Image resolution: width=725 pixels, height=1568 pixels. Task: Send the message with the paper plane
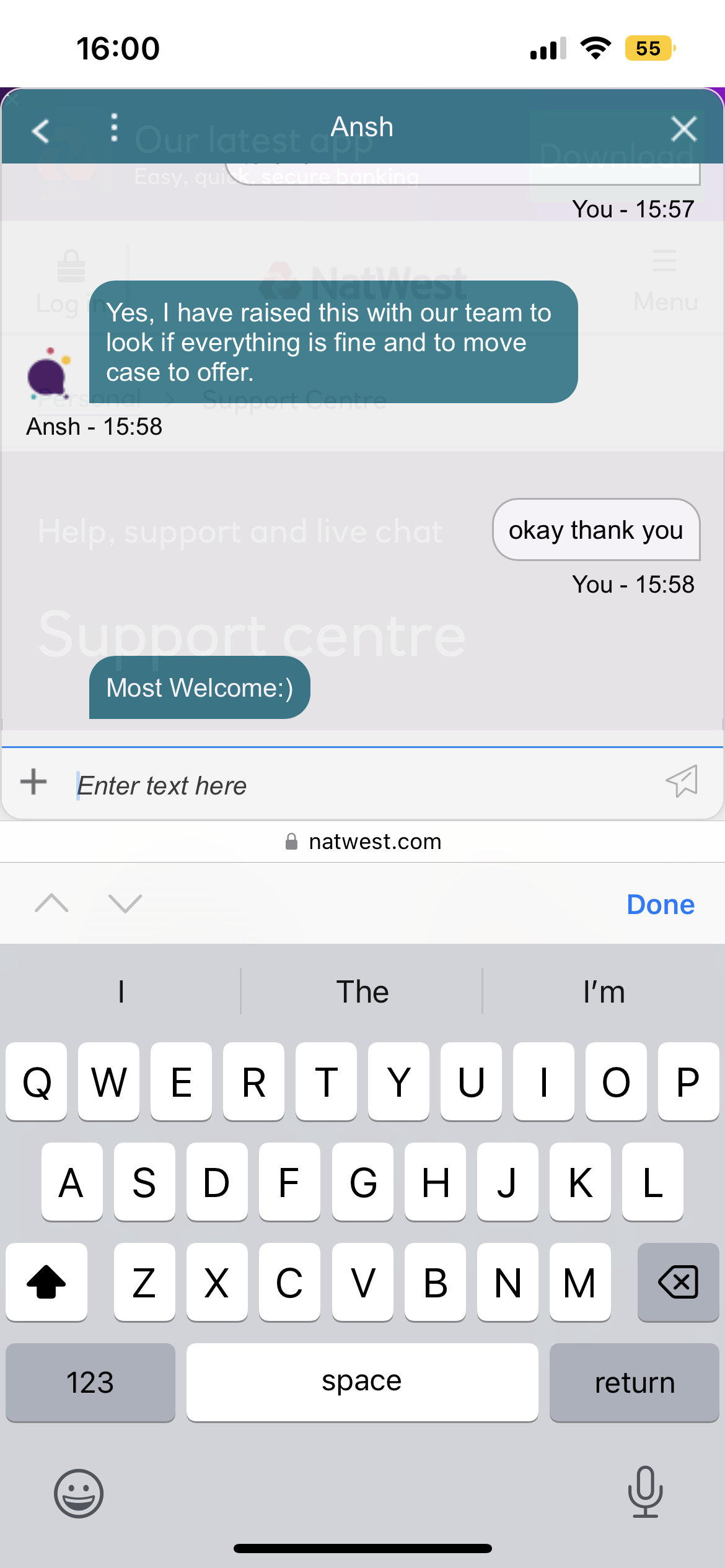(x=682, y=782)
